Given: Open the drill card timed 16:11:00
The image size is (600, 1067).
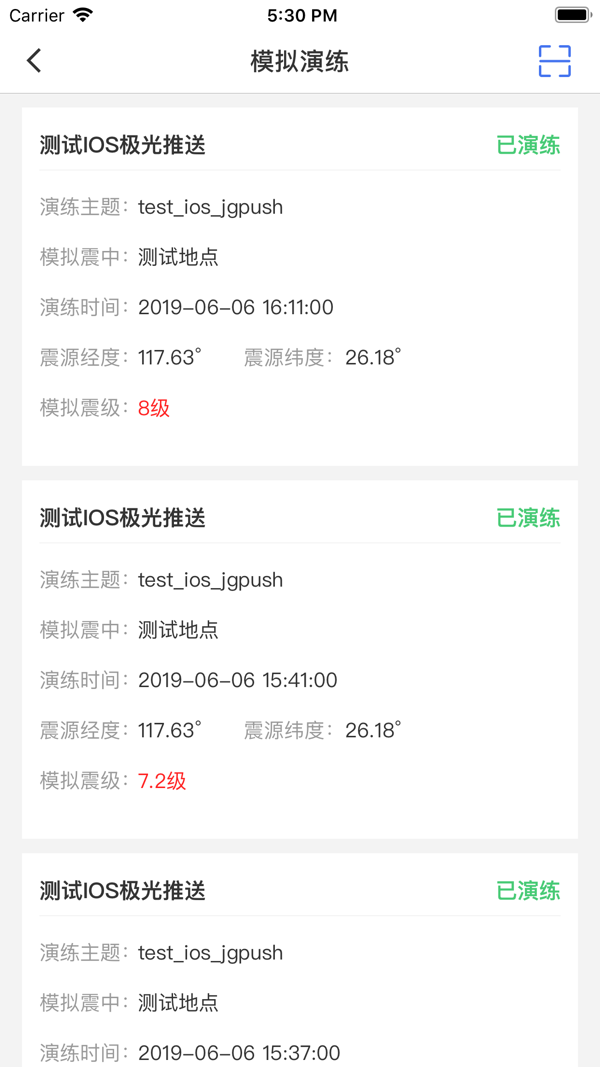Looking at the screenshot, I should click(x=300, y=287).
